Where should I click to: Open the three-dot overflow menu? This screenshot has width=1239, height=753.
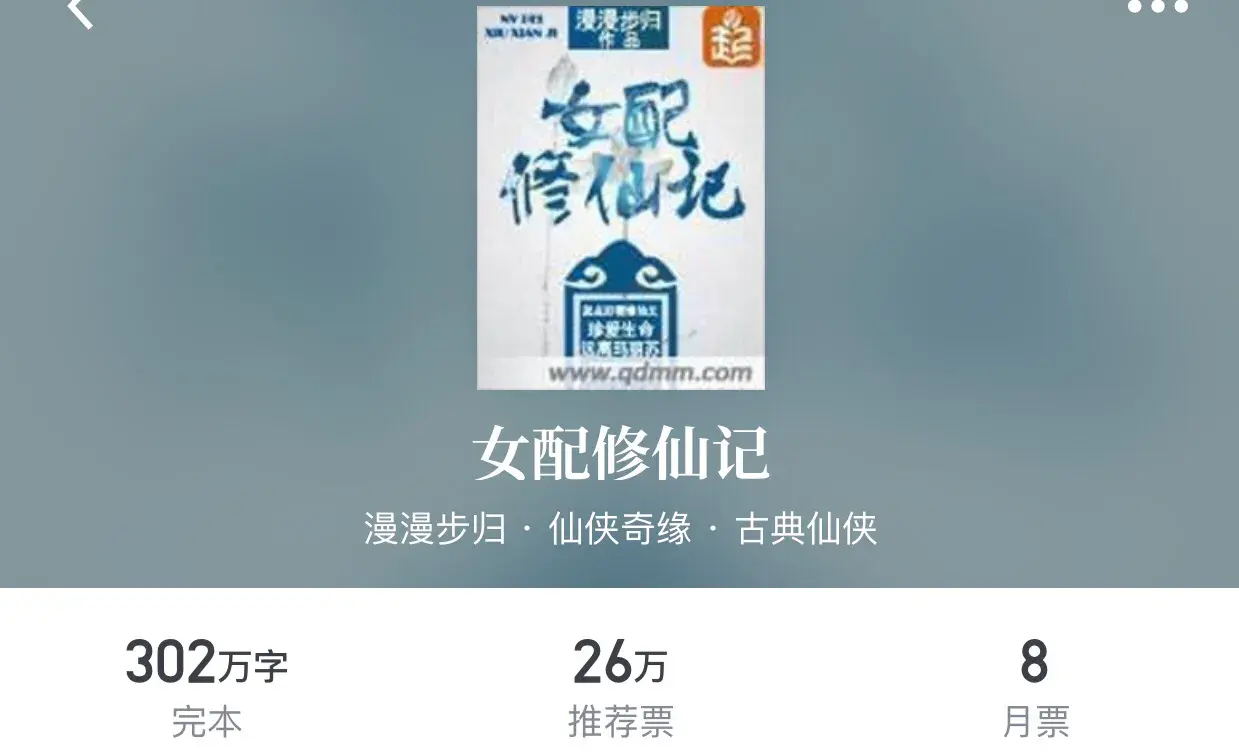tap(1157, 8)
